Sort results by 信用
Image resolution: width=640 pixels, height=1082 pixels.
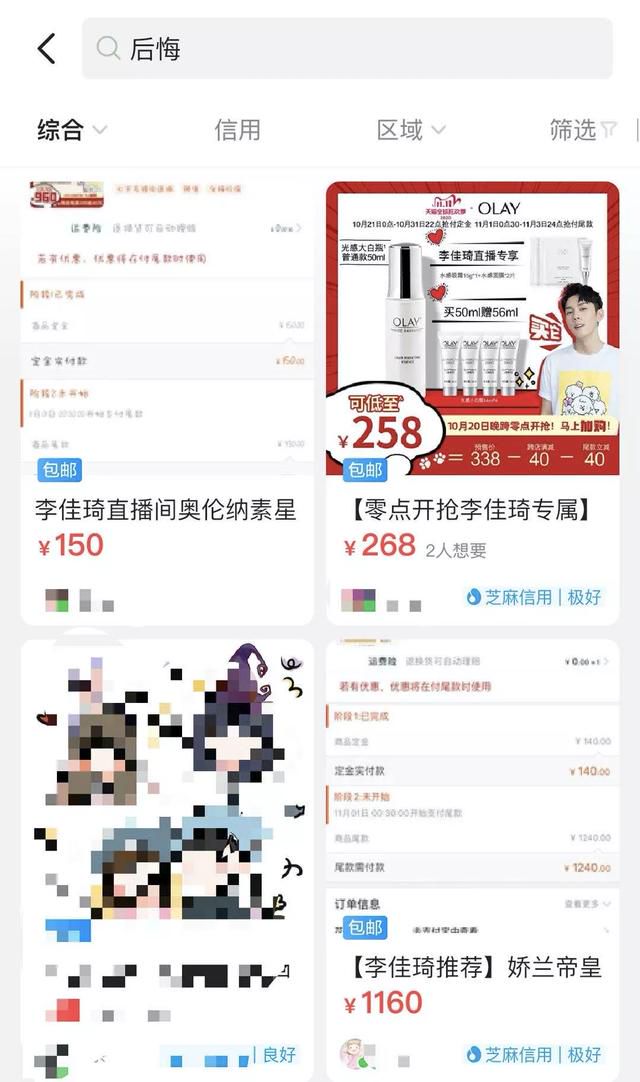[237, 130]
